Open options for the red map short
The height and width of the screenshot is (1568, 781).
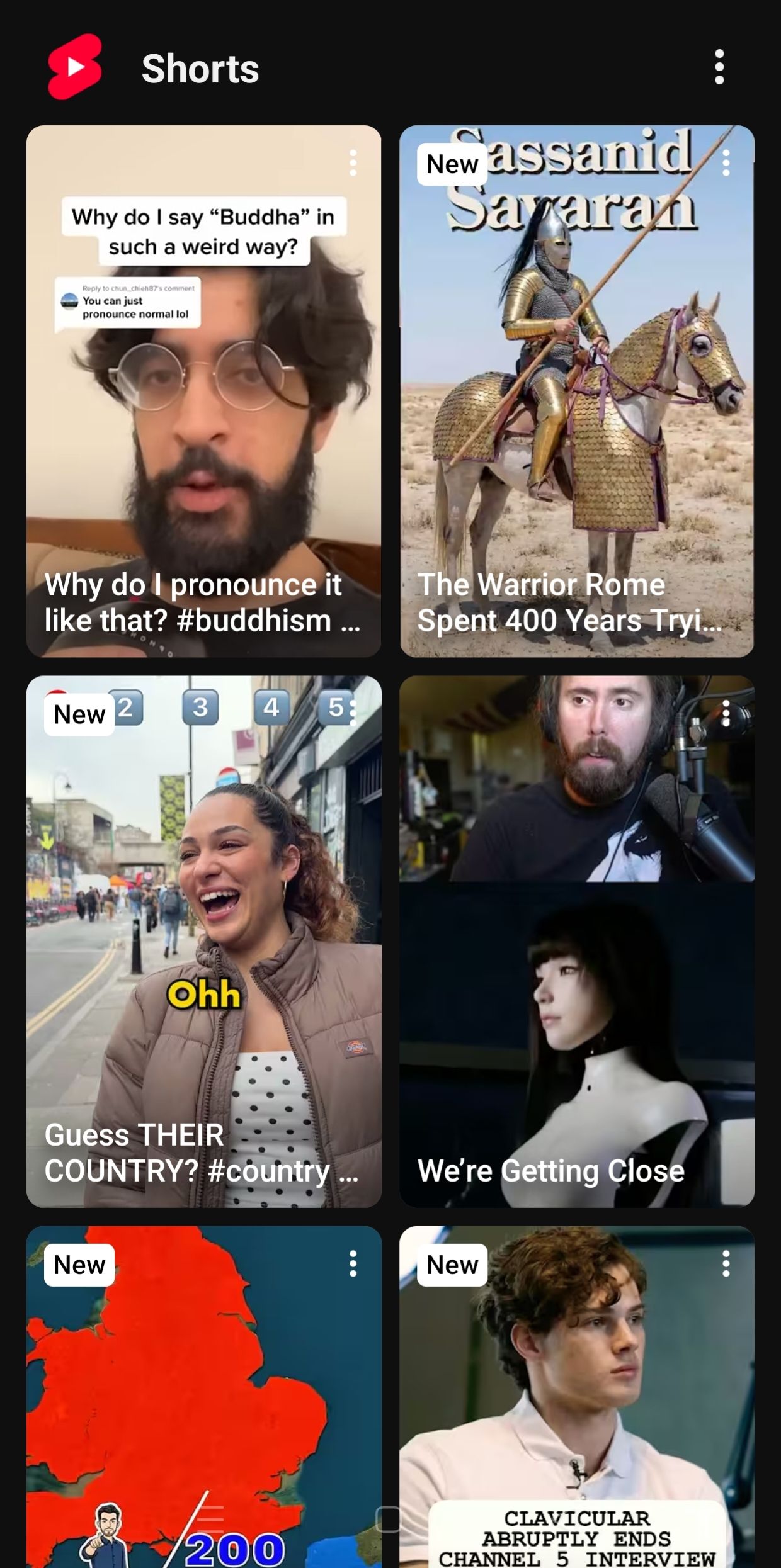tap(353, 1263)
